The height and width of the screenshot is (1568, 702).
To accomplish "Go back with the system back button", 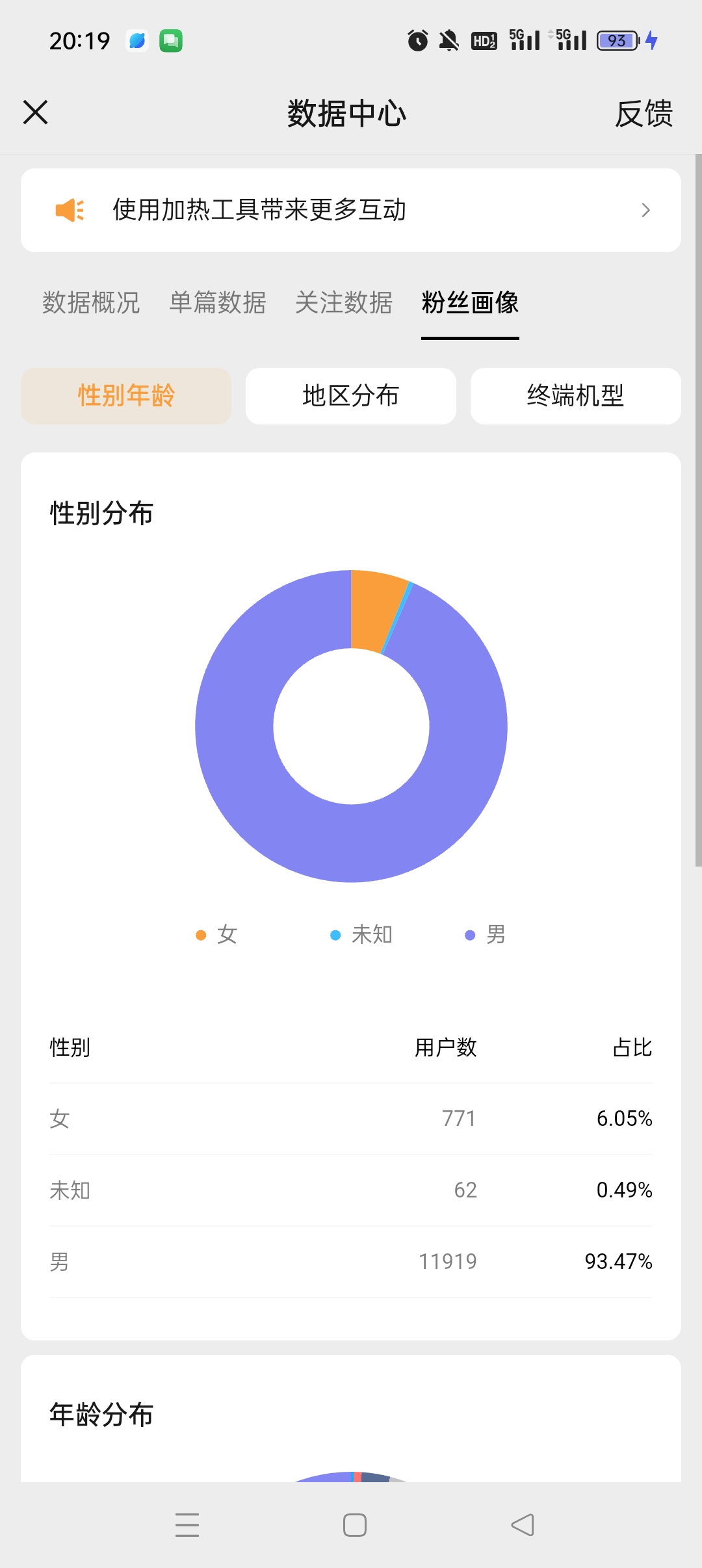I will coord(523,1525).
